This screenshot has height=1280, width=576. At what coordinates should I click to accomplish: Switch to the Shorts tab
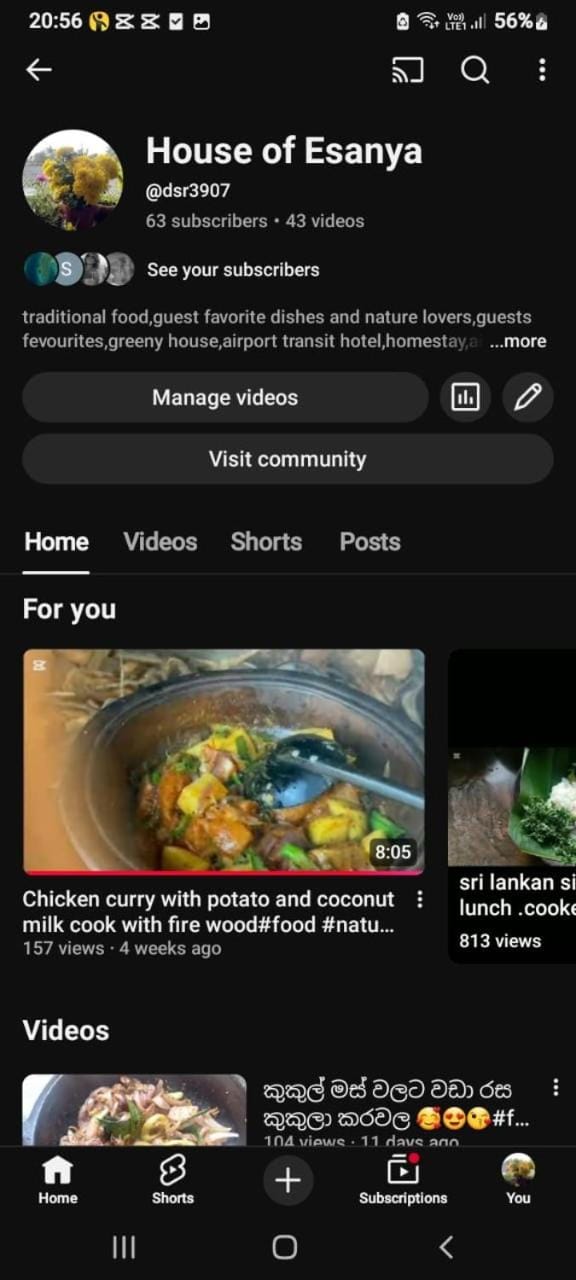(266, 541)
